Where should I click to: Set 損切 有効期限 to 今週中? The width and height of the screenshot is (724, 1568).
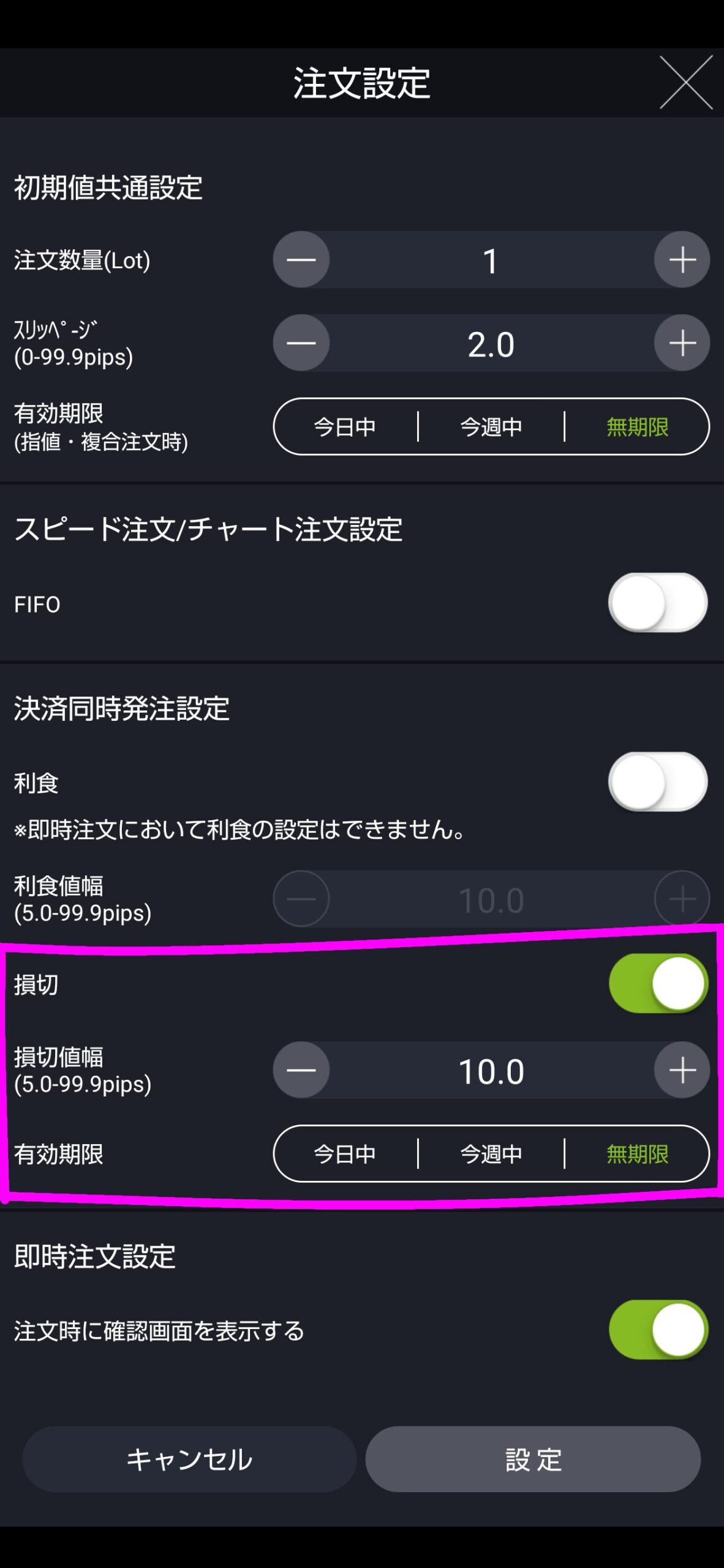coord(491,1154)
